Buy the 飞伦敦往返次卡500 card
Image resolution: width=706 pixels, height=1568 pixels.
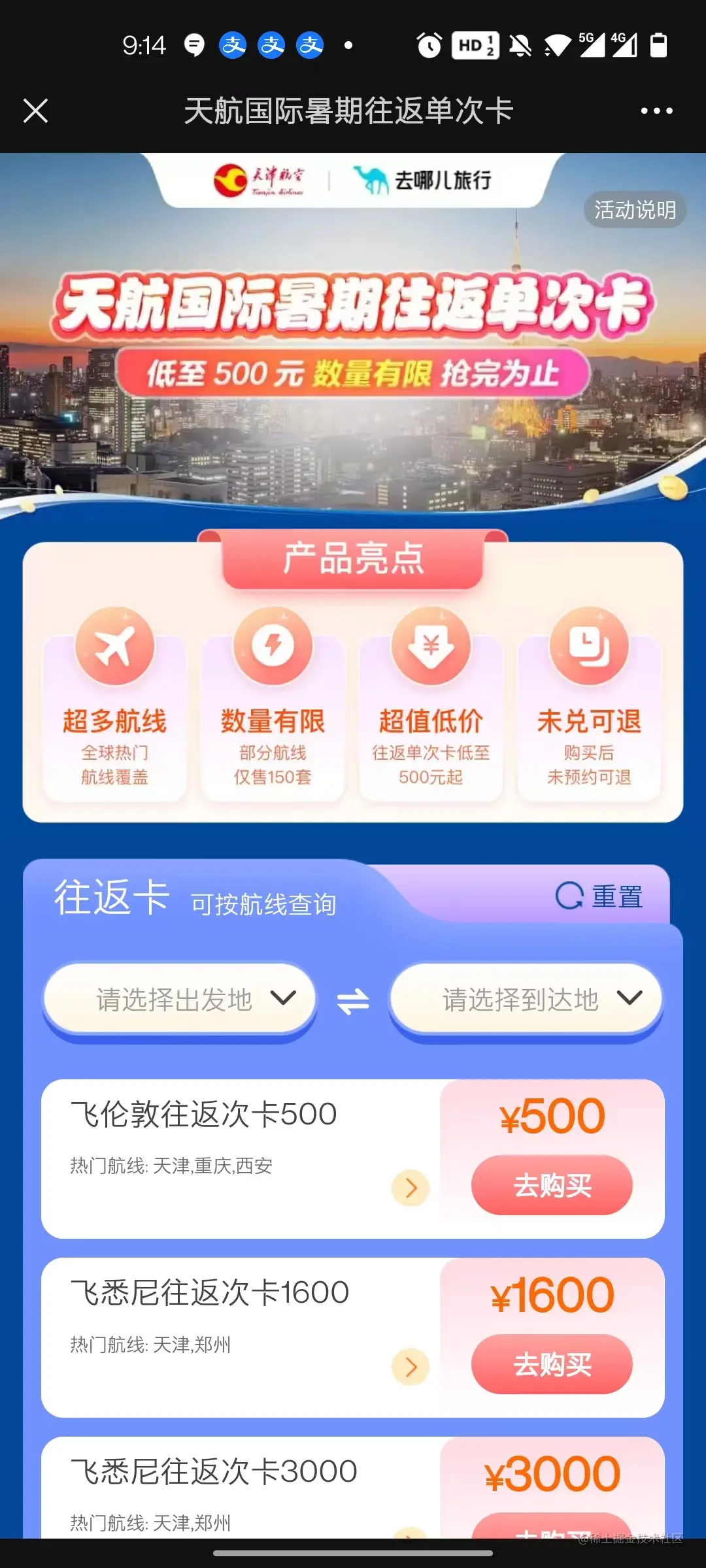tap(552, 1185)
